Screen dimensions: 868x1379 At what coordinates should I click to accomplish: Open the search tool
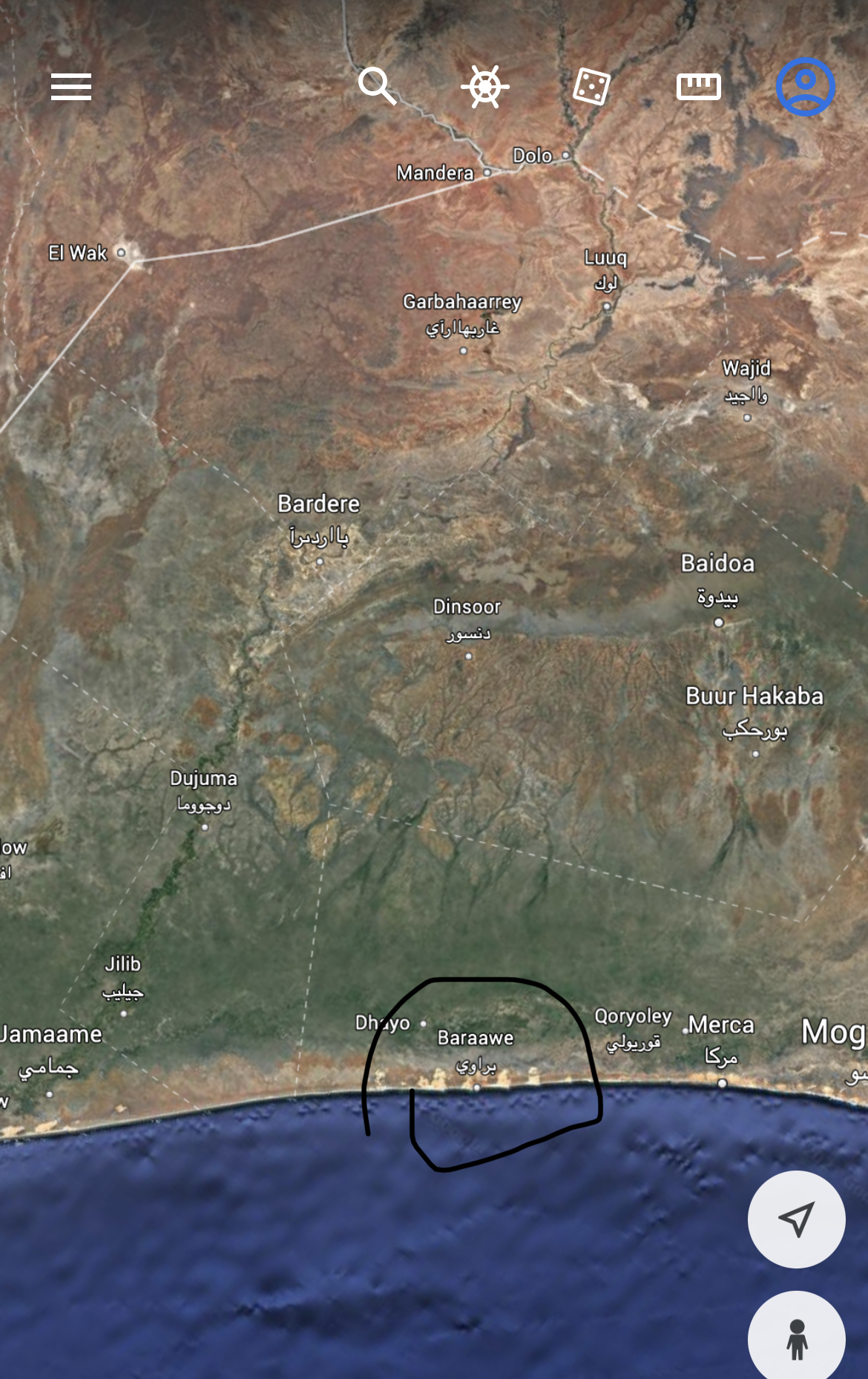(x=377, y=86)
